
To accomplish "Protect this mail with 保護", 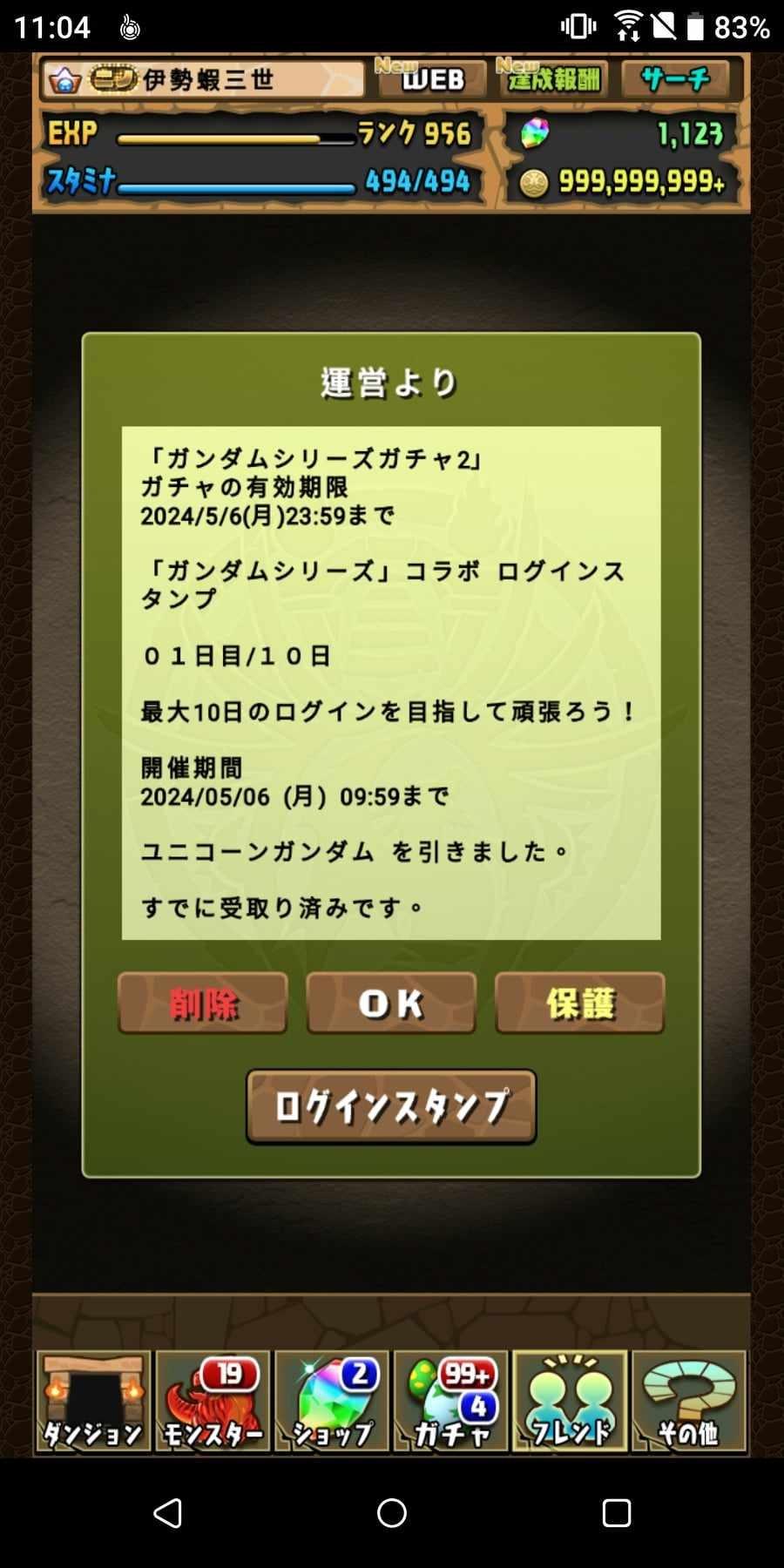I will tap(579, 1004).
